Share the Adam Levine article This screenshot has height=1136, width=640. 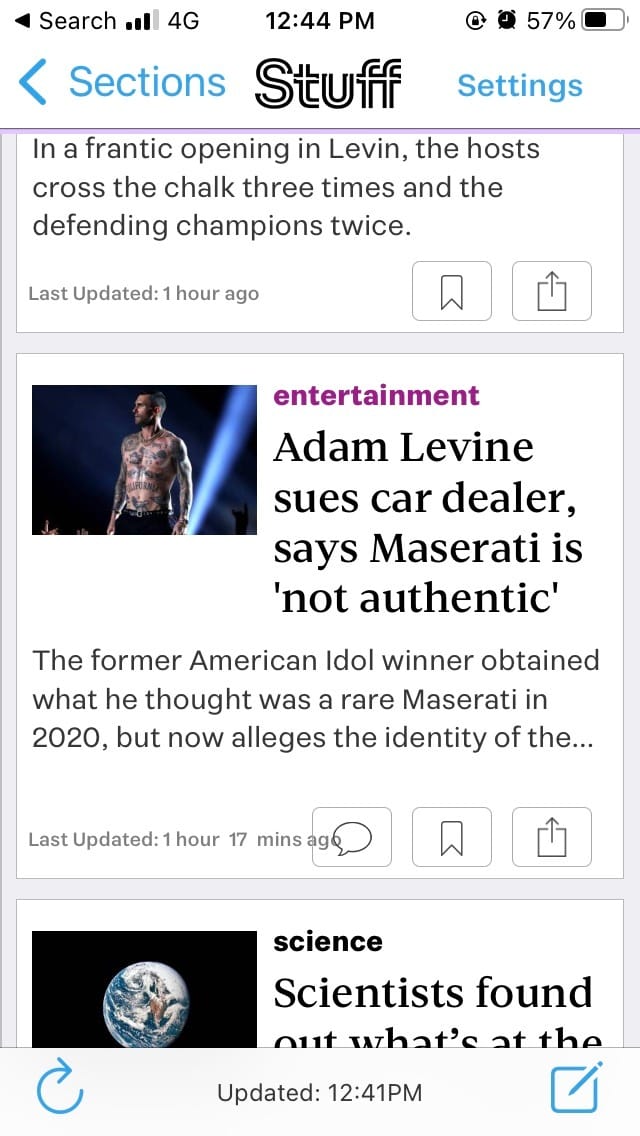click(x=552, y=837)
